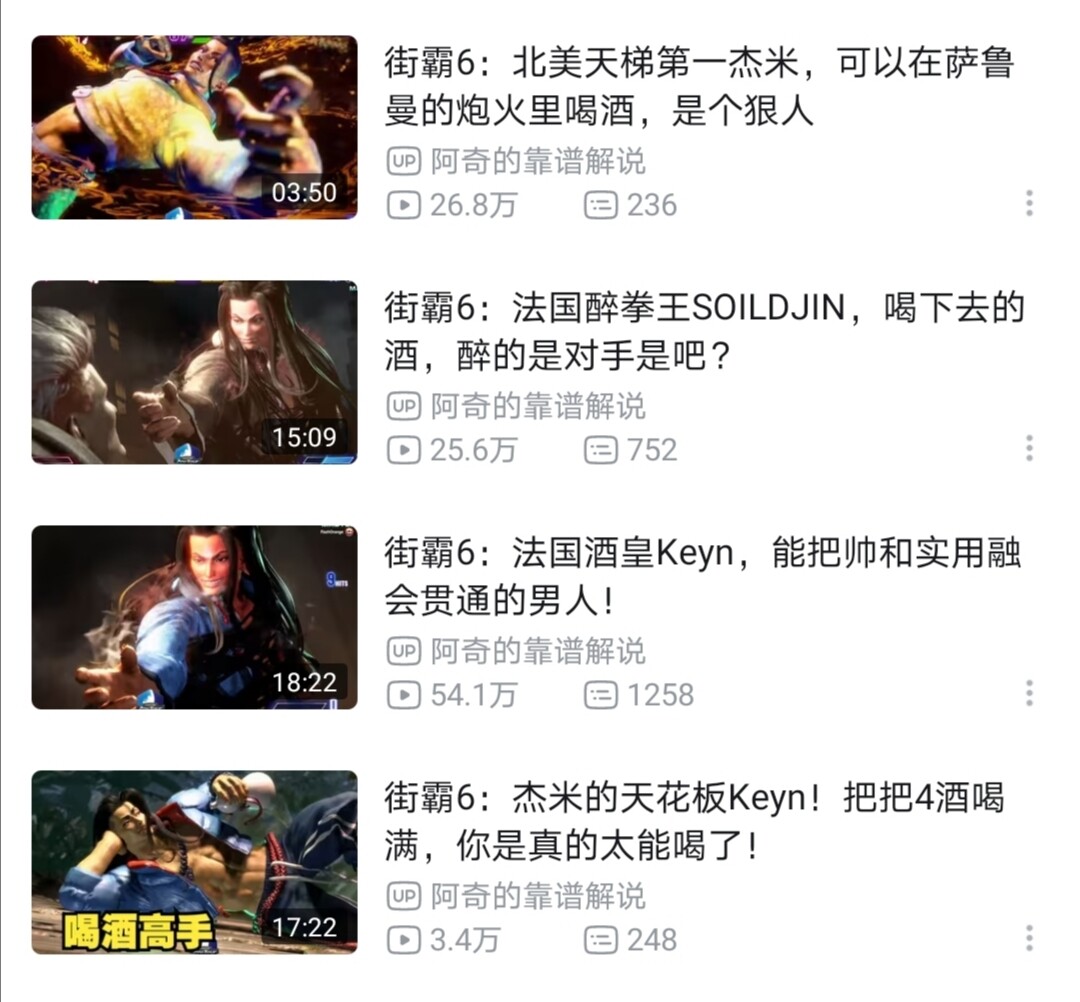Screen dimensions: 1080x1002
Task: Open more options for 法国酒皇Keyn video
Action: coord(1028,694)
